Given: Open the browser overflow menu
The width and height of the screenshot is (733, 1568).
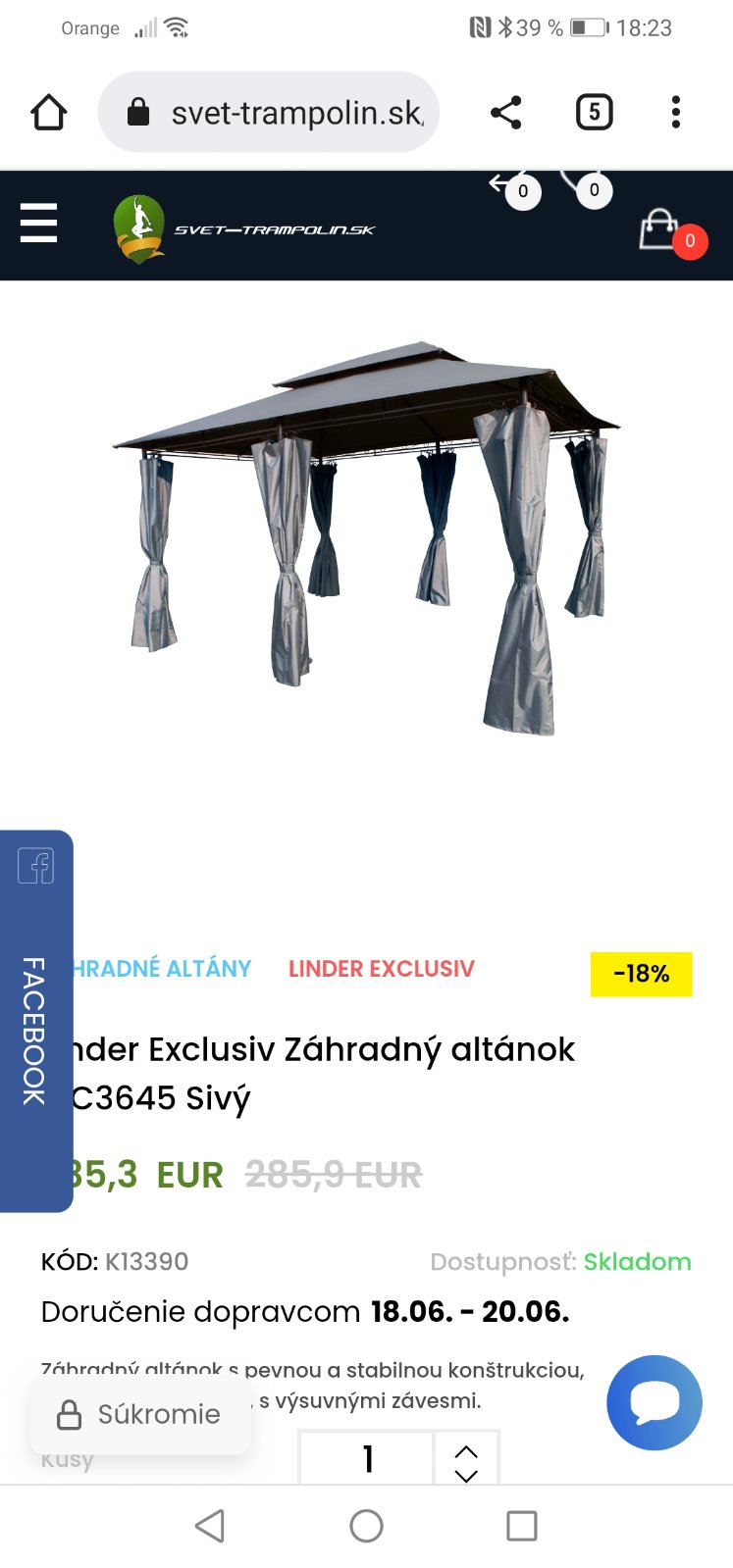Looking at the screenshot, I should point(675,113).
